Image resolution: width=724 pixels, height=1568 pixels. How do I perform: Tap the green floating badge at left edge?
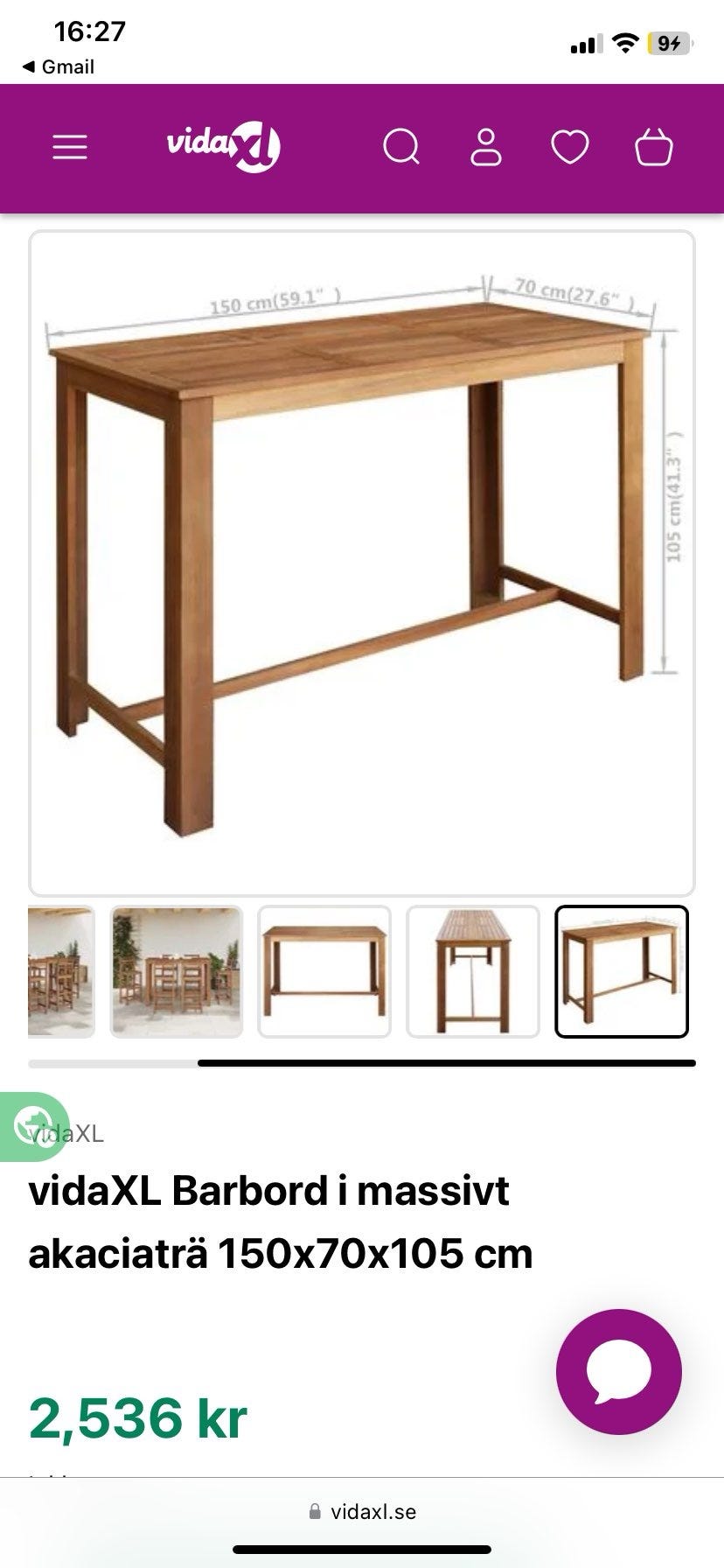click(x=30, y=1126)
